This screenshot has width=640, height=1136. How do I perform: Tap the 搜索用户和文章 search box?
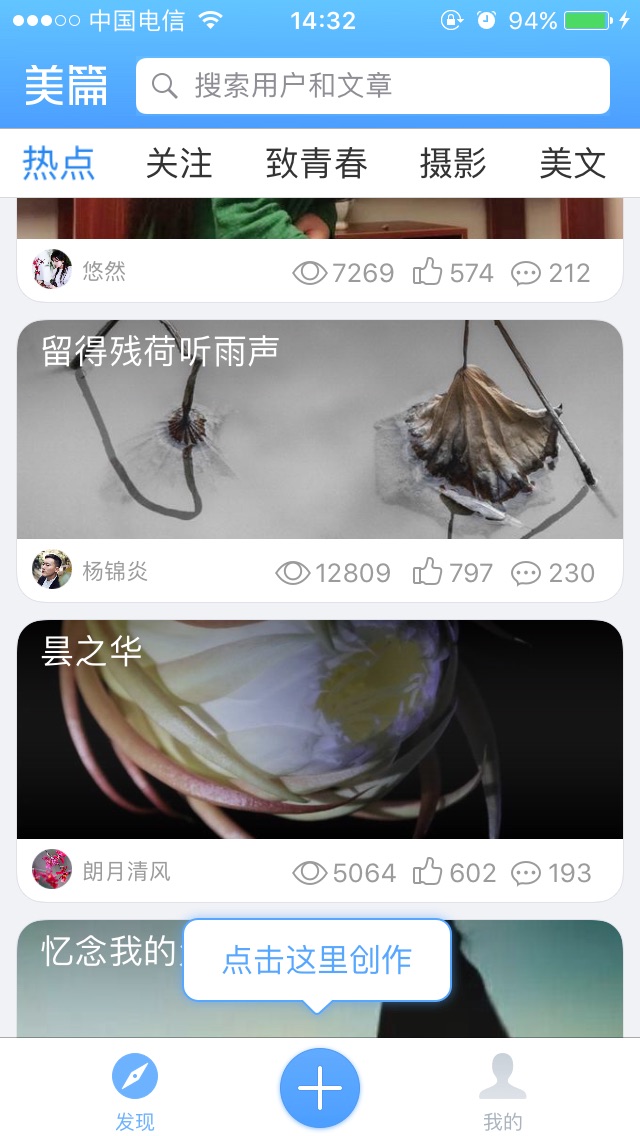(x=372, y=86)
